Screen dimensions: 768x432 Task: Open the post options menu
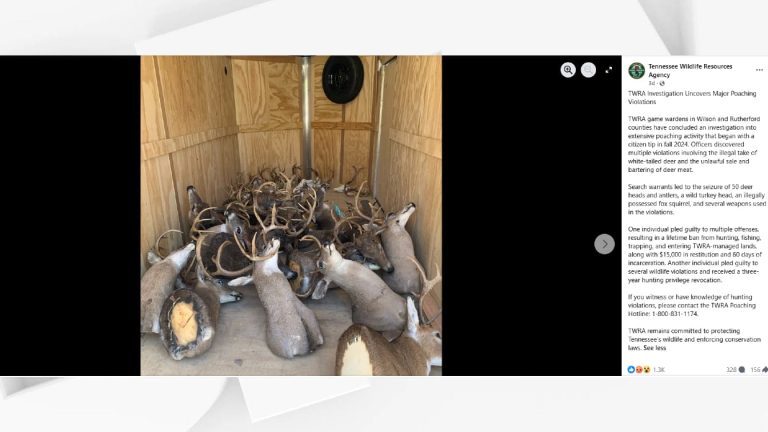(759, 69)
